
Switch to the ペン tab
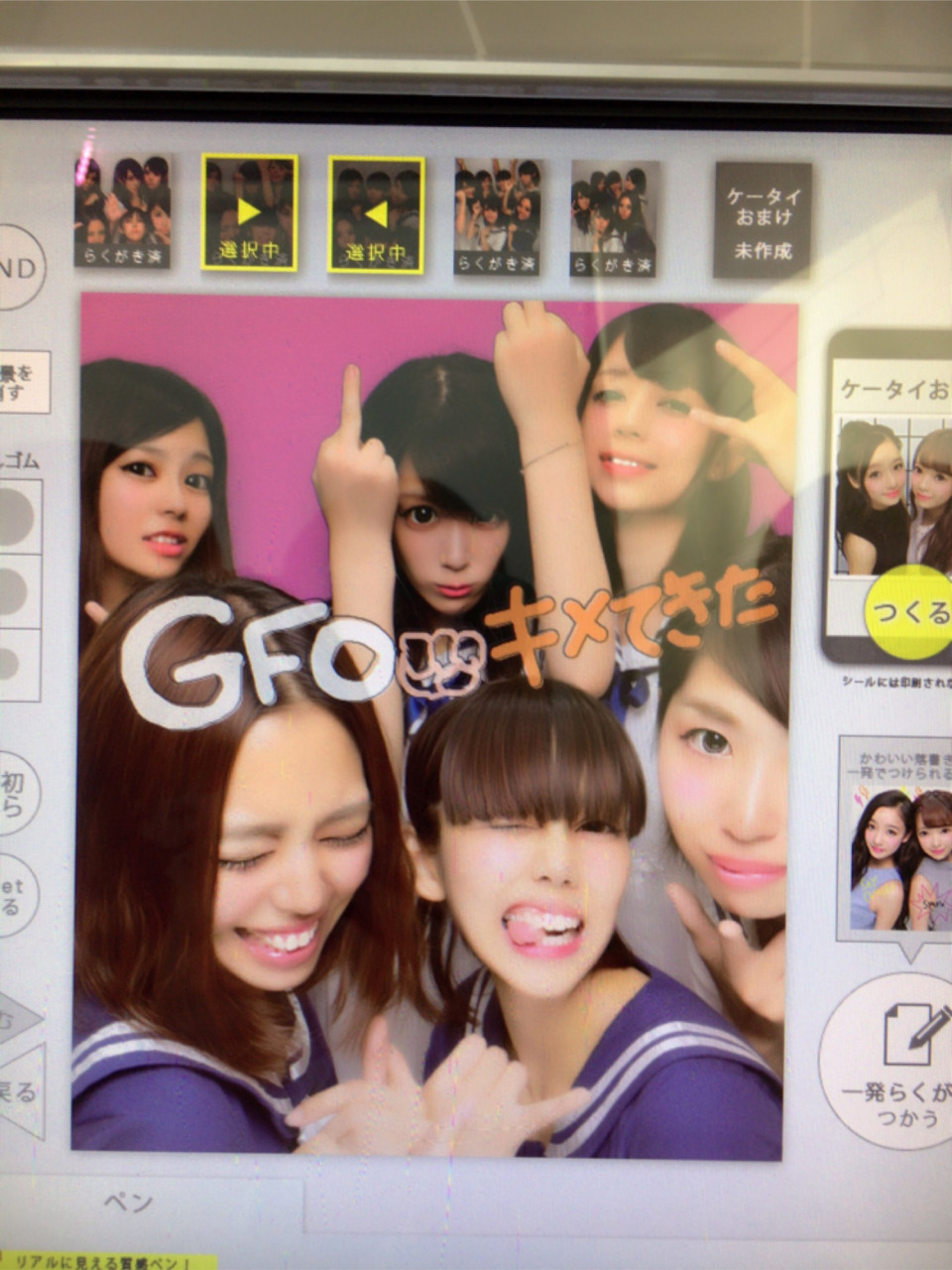point(131,1203)
